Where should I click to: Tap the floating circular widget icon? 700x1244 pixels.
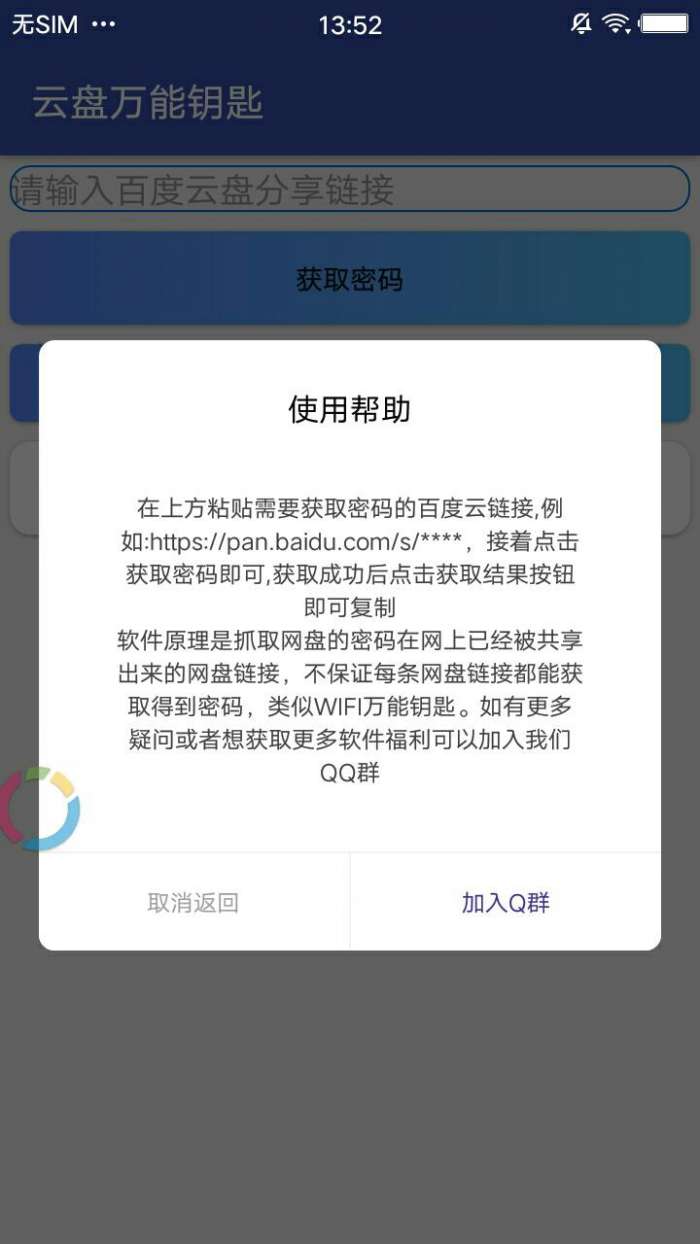point(38,809)
